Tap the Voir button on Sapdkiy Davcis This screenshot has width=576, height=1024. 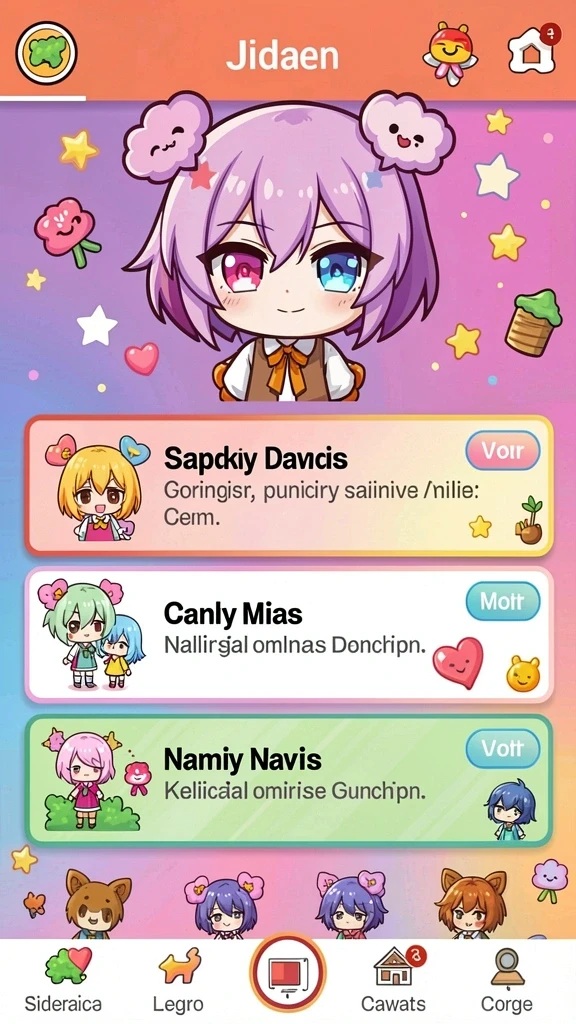click(503, 451)
